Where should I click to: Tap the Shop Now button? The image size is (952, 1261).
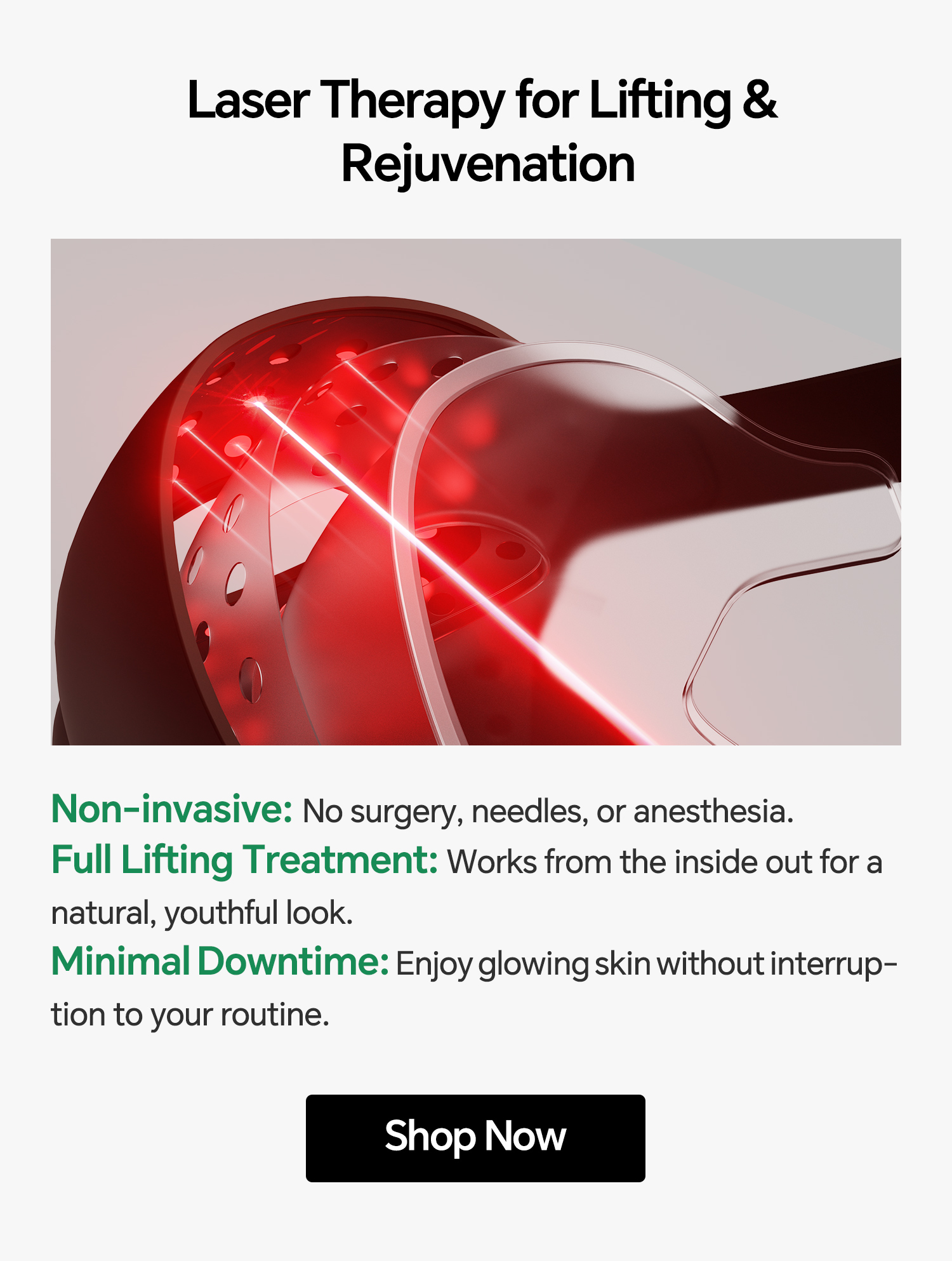coord(475,1138)
